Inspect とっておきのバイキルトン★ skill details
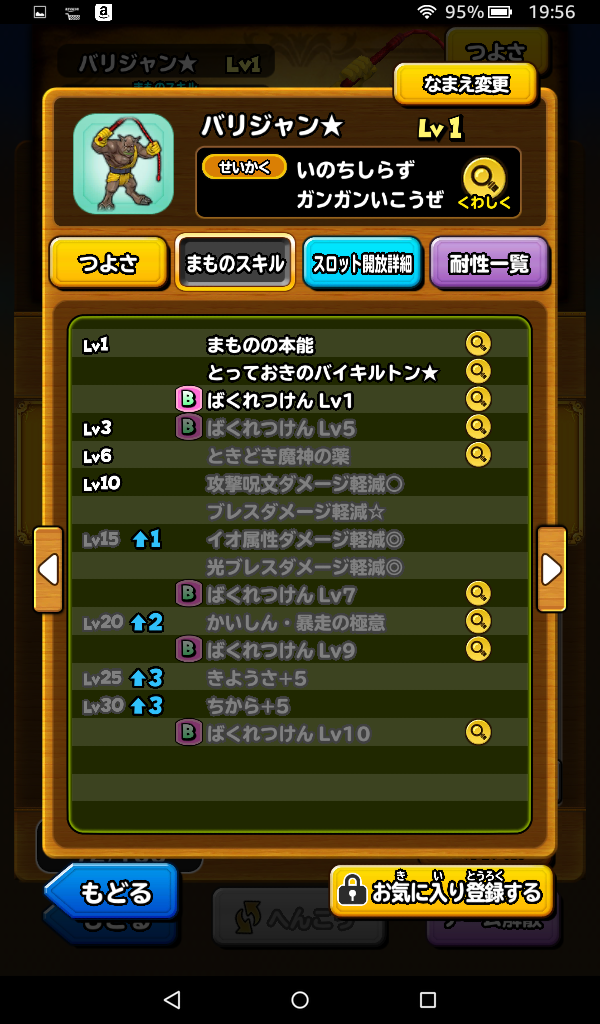Image resolution: width=600 pixels, height=1024 pixels. click(x=479, y=372)
